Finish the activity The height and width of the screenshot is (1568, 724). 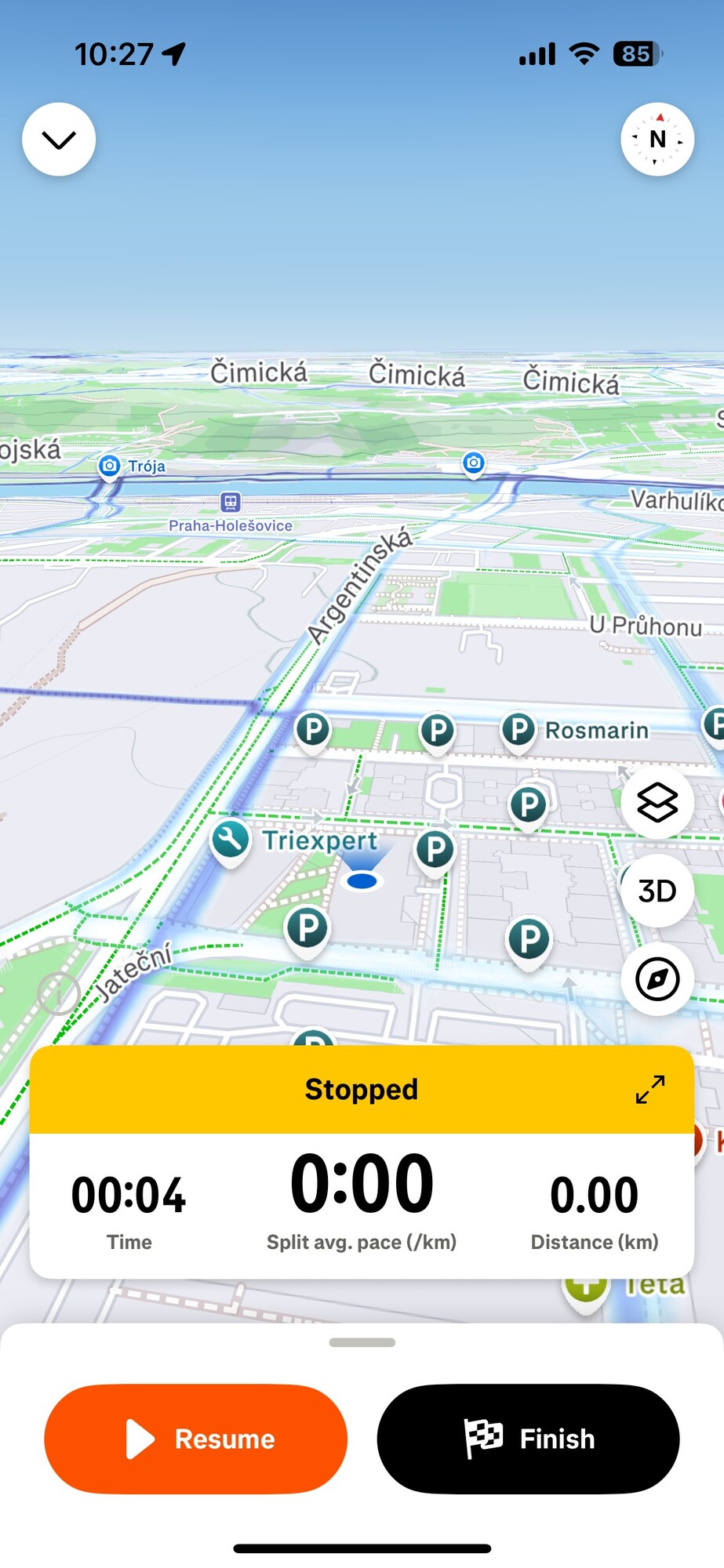coord(528,1439)
